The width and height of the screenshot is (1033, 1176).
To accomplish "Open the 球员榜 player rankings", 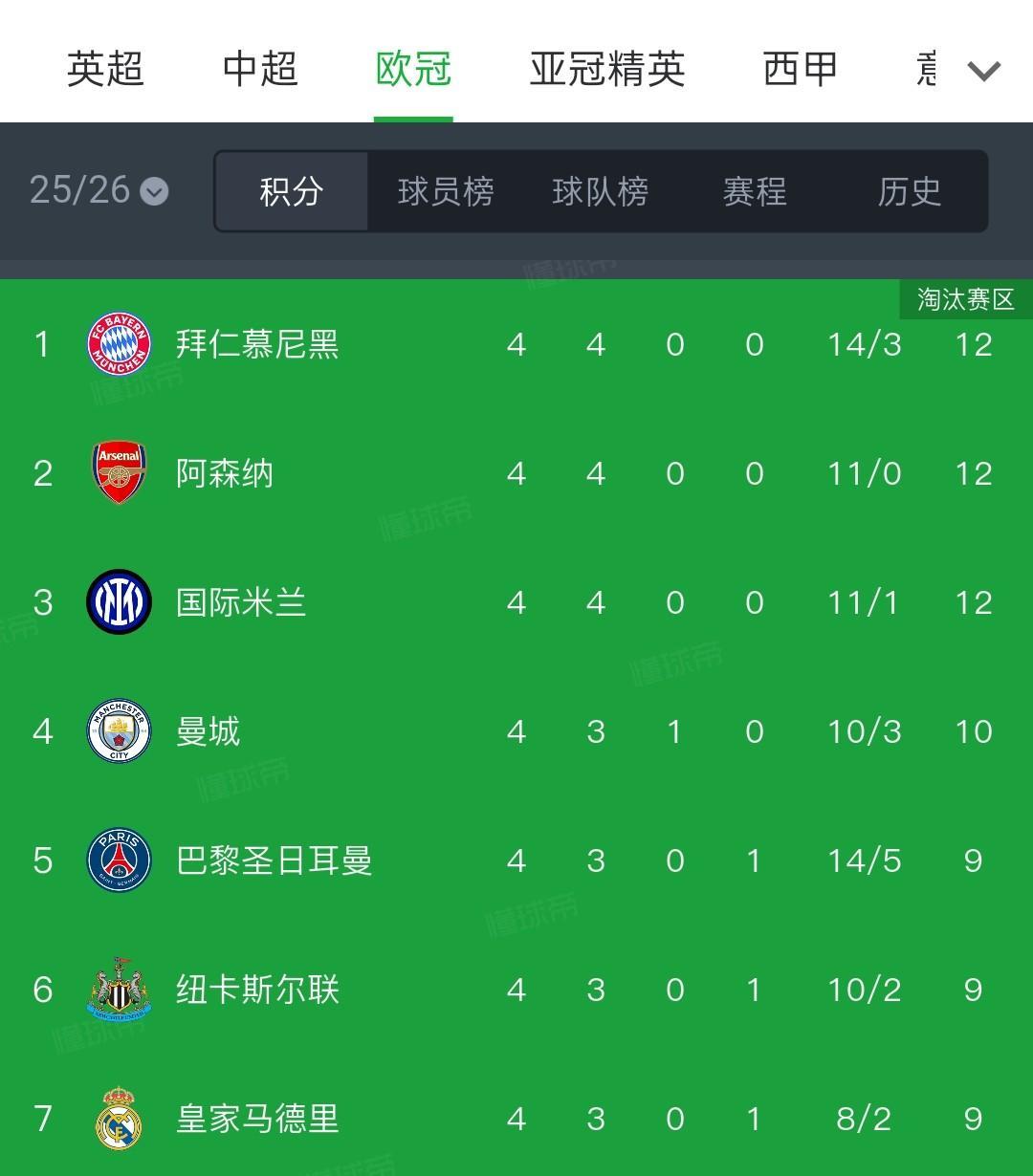I will click(x=446, y=191).
